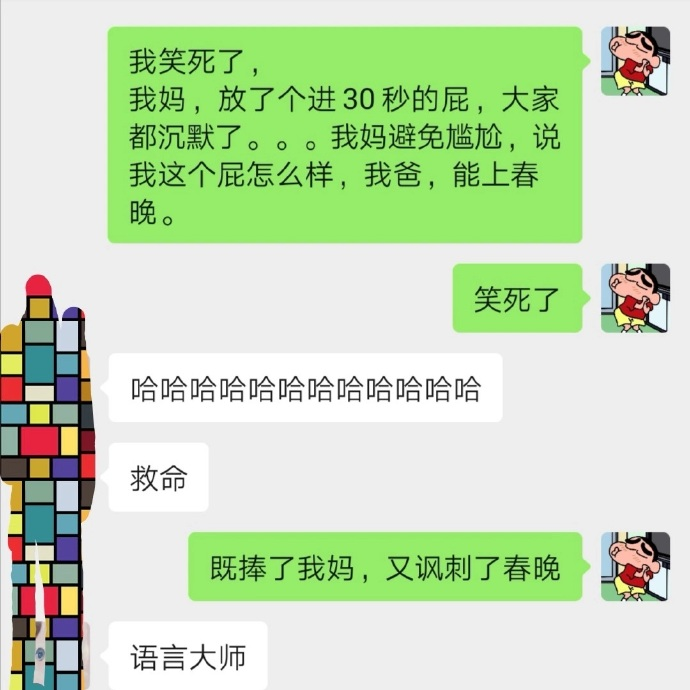
Task: Open profile avatar beside 既捧了我妈 message
Action: 635,567
